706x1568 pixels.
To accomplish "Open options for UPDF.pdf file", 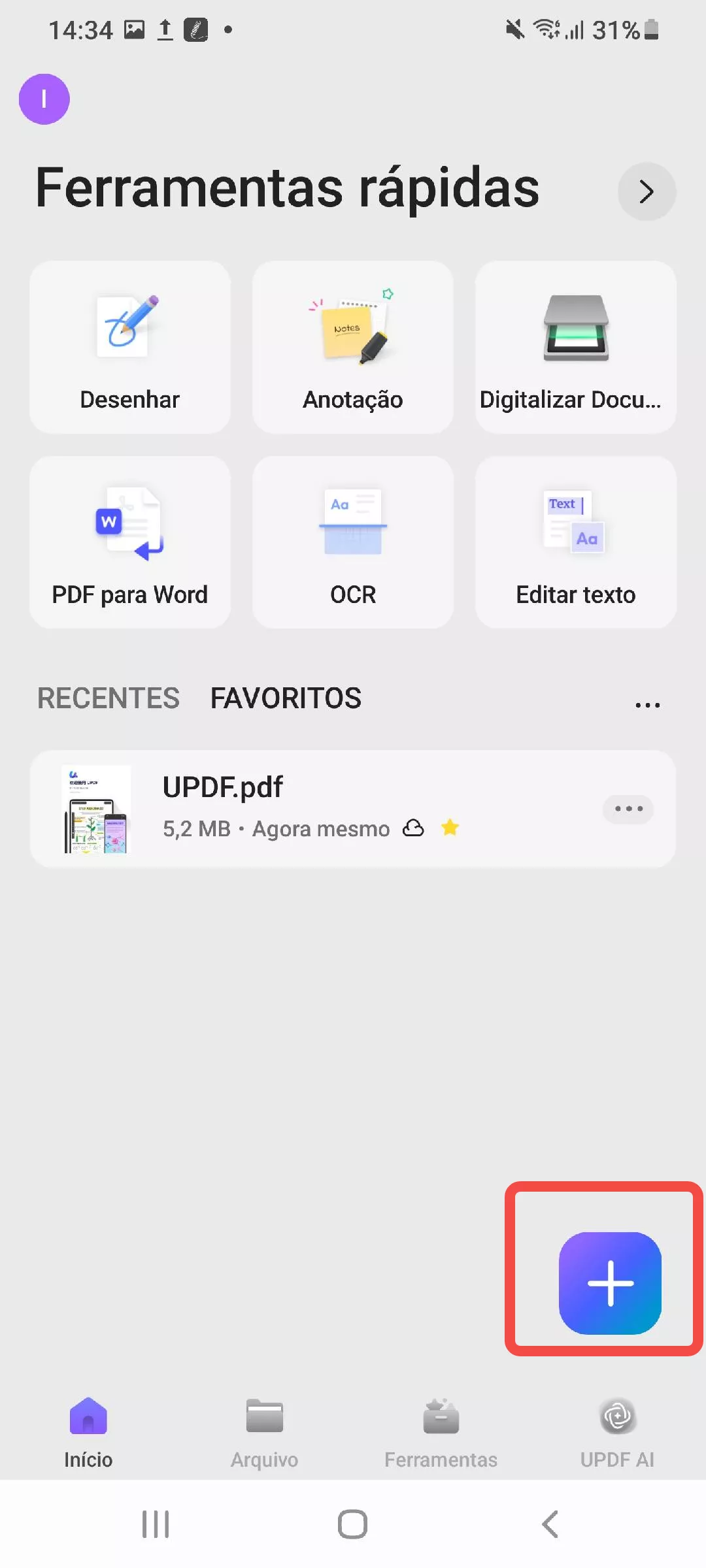I will 627,809.
